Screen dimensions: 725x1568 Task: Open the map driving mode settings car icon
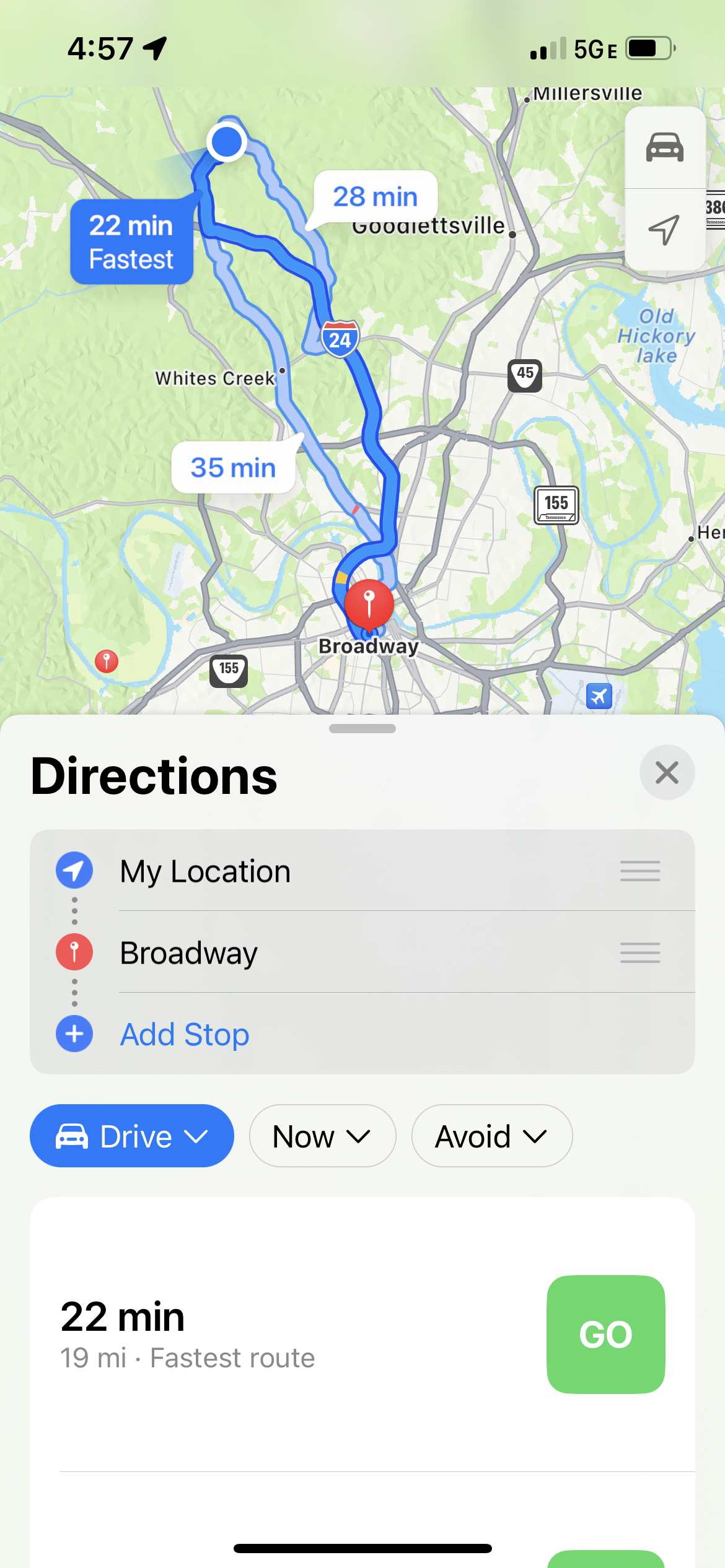(x=664, y=147)
